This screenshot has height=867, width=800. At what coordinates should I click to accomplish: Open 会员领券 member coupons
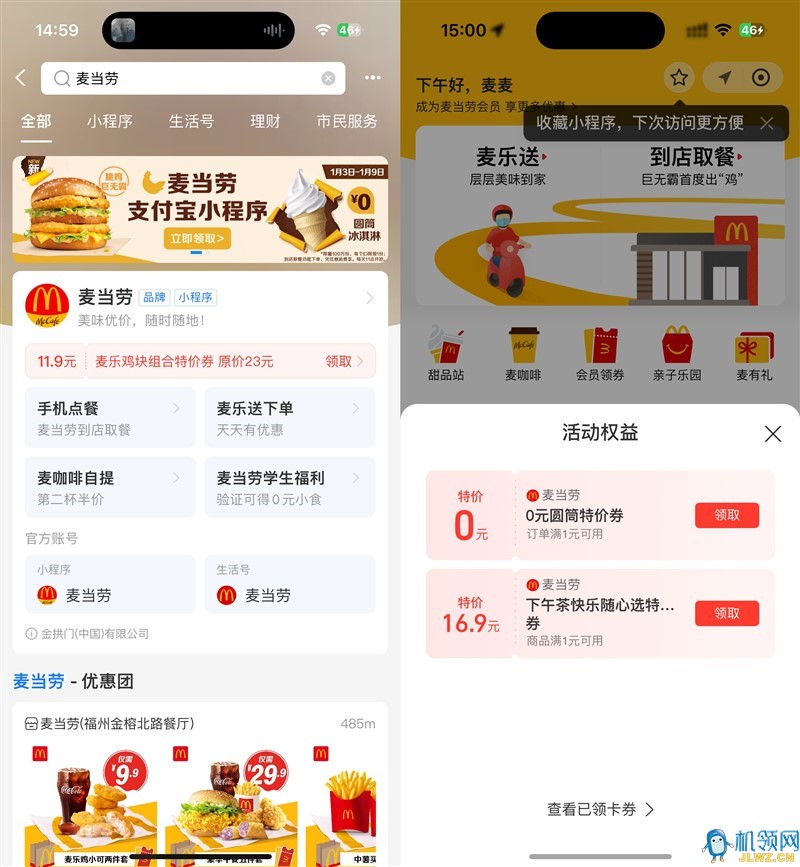coord(600,353)
